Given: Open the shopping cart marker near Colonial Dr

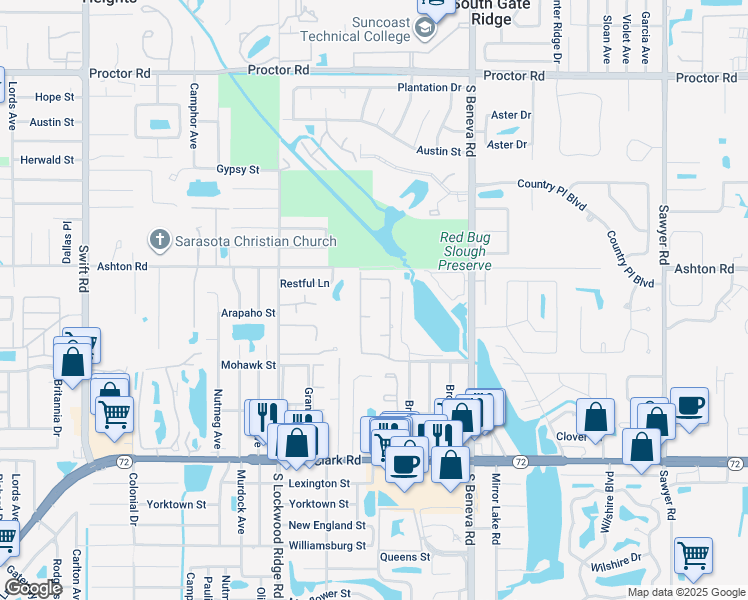Looking at the screenshot, I should (x=115, y=413).
